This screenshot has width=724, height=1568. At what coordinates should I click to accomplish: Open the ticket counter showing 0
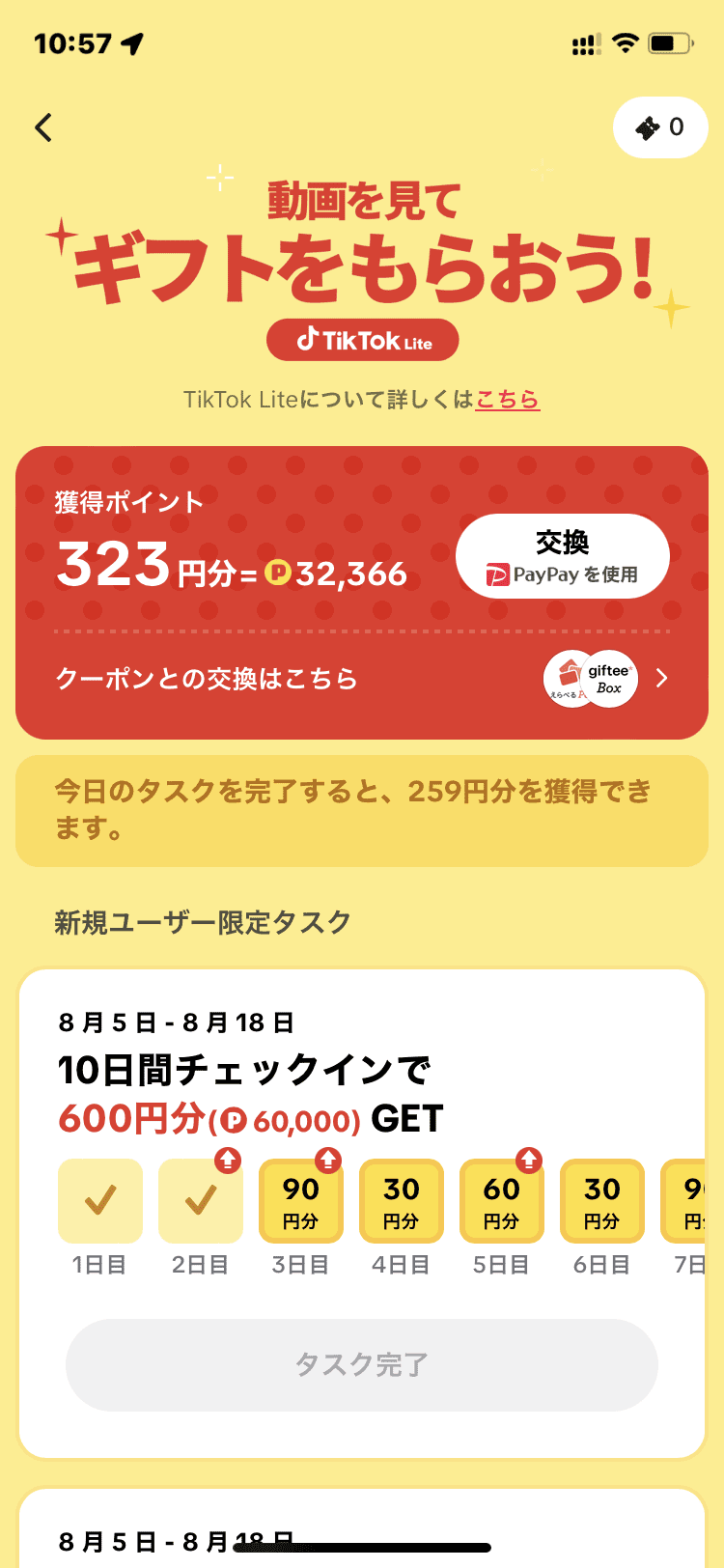click(x=660, y=127)
